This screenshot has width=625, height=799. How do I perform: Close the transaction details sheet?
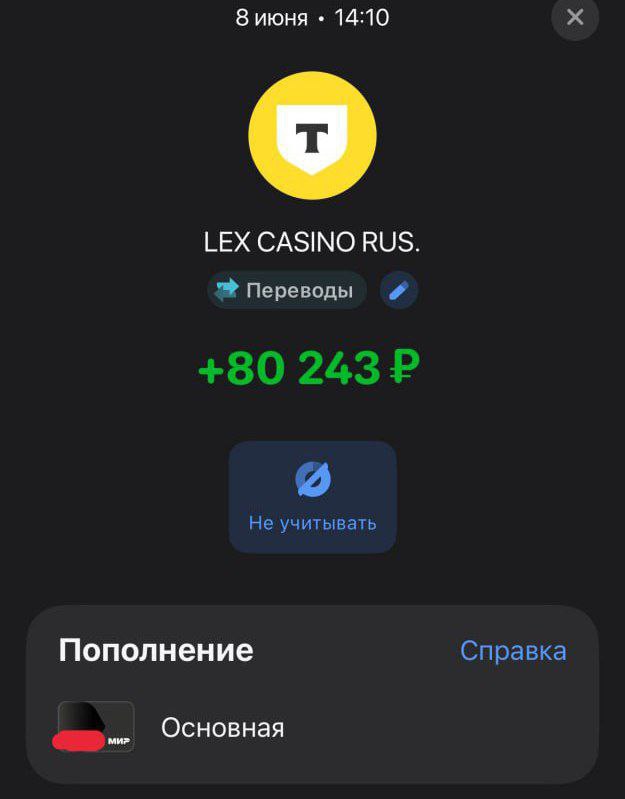click(x=575, y=17)
